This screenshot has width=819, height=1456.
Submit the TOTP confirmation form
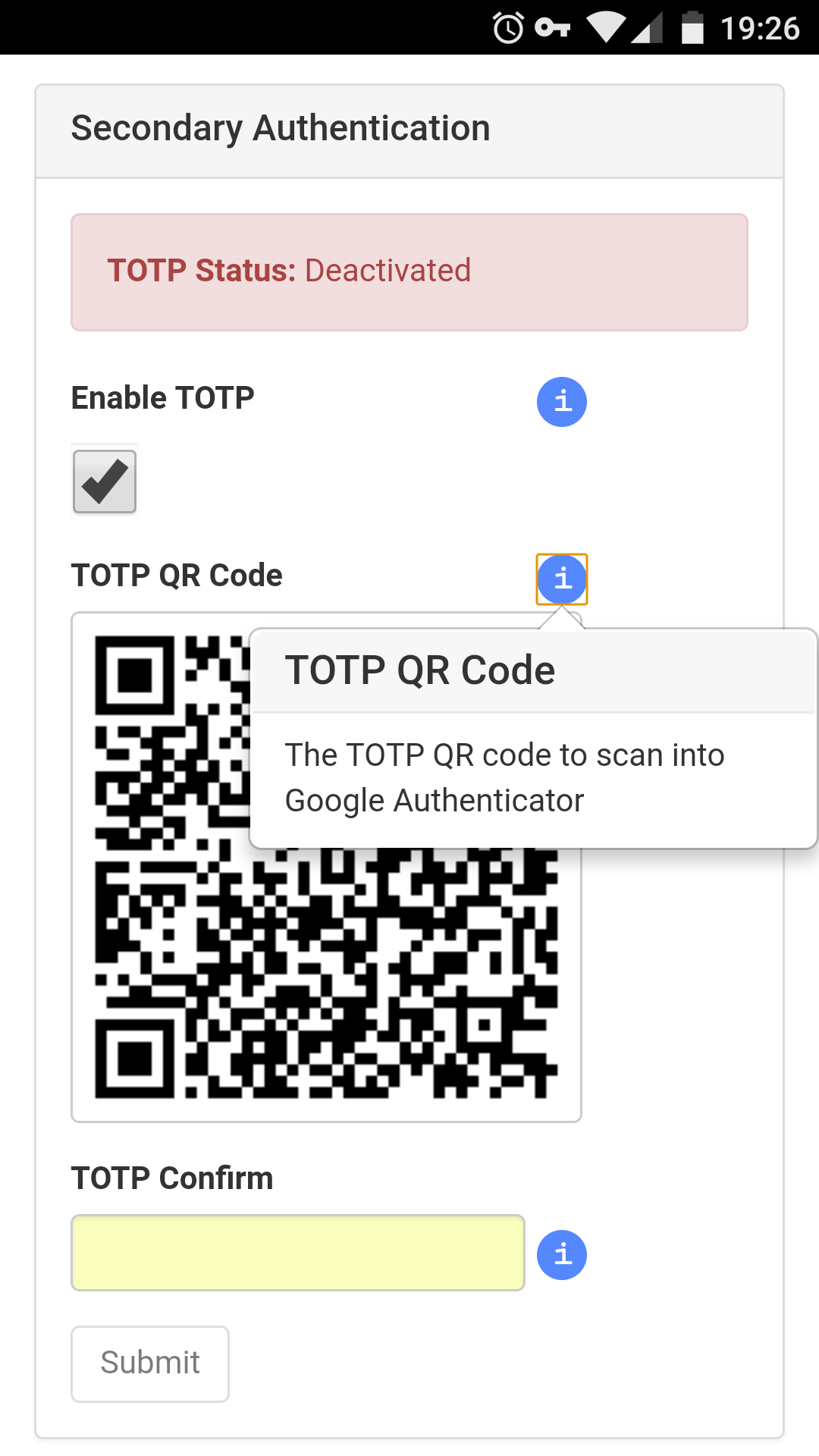150,1363
